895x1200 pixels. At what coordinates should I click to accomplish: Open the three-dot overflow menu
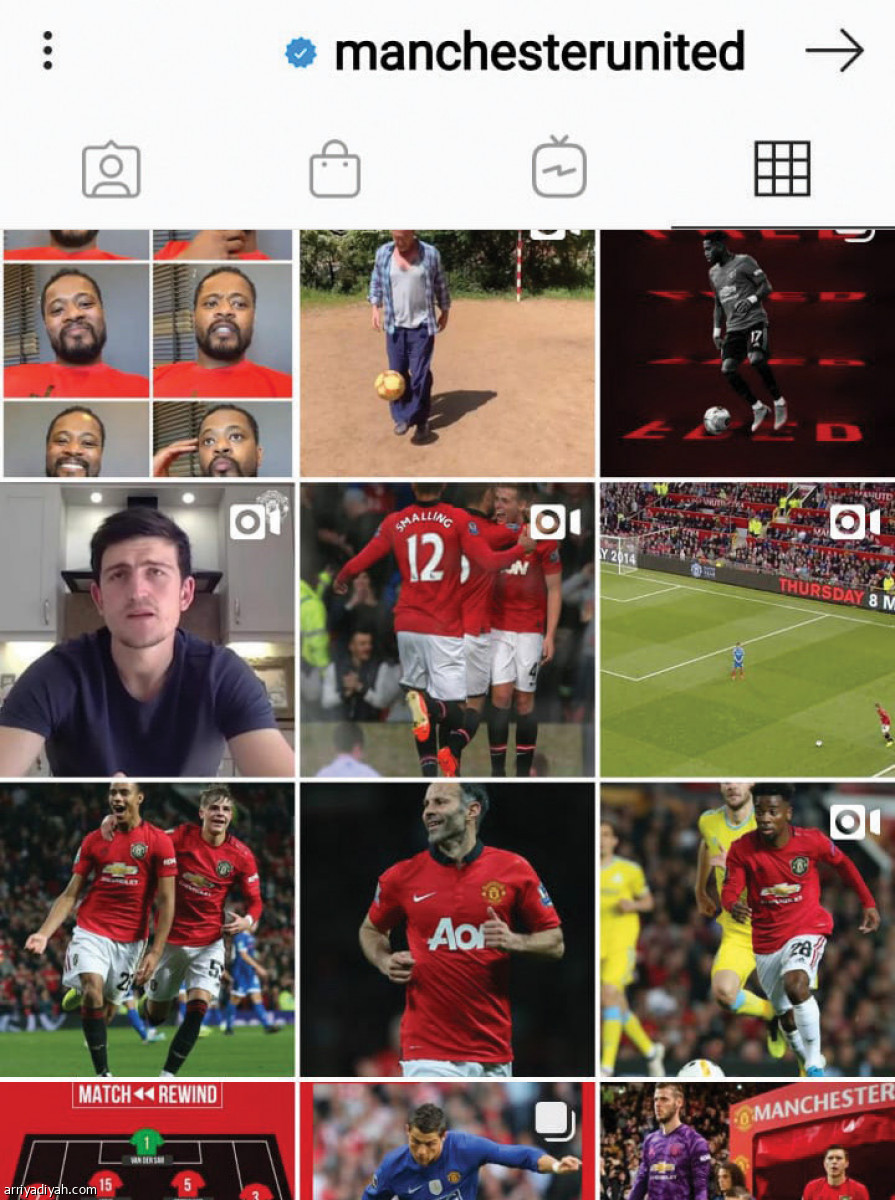47,51
